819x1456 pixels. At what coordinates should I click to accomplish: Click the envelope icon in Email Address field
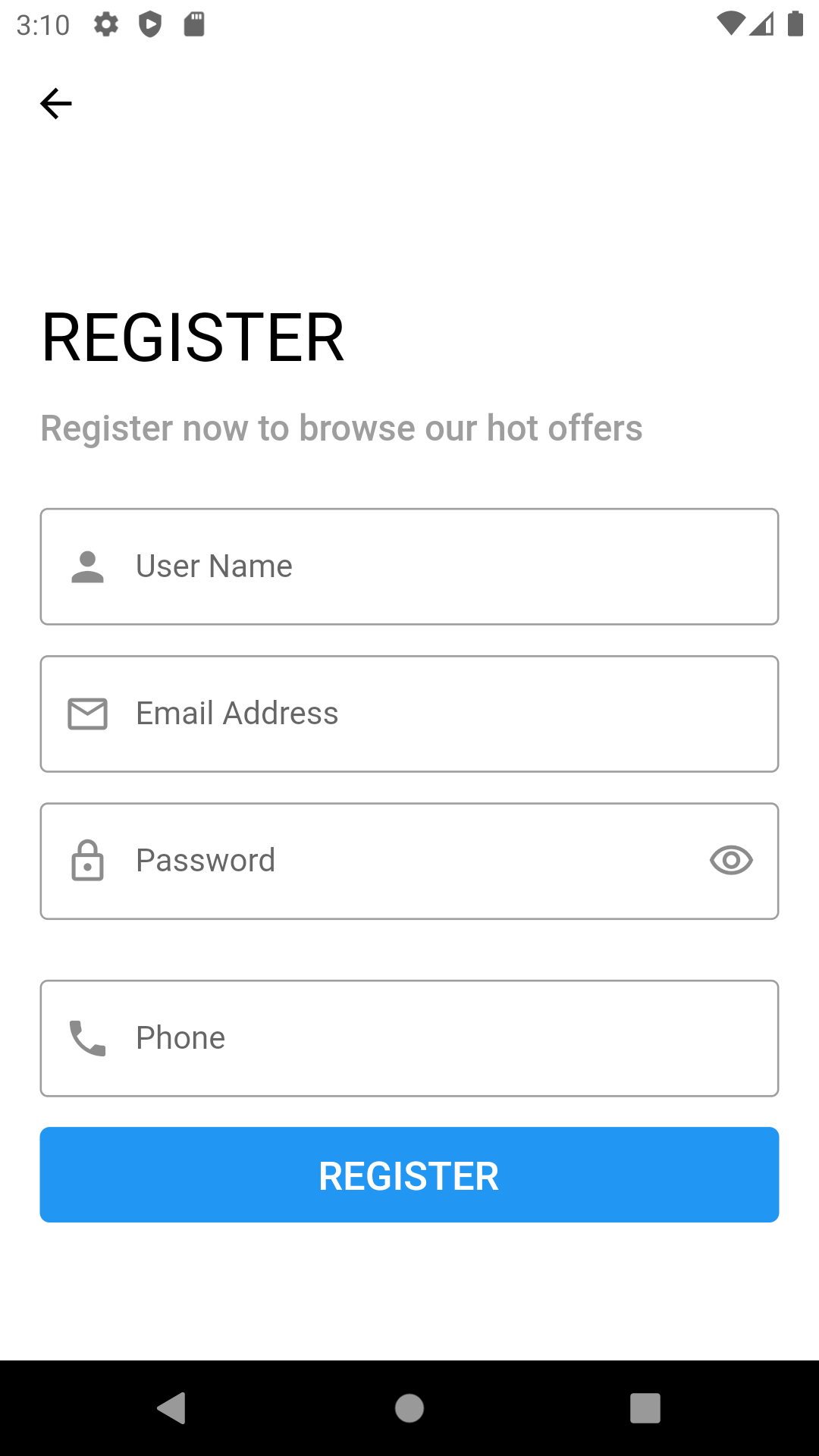(x=86, y=714)
